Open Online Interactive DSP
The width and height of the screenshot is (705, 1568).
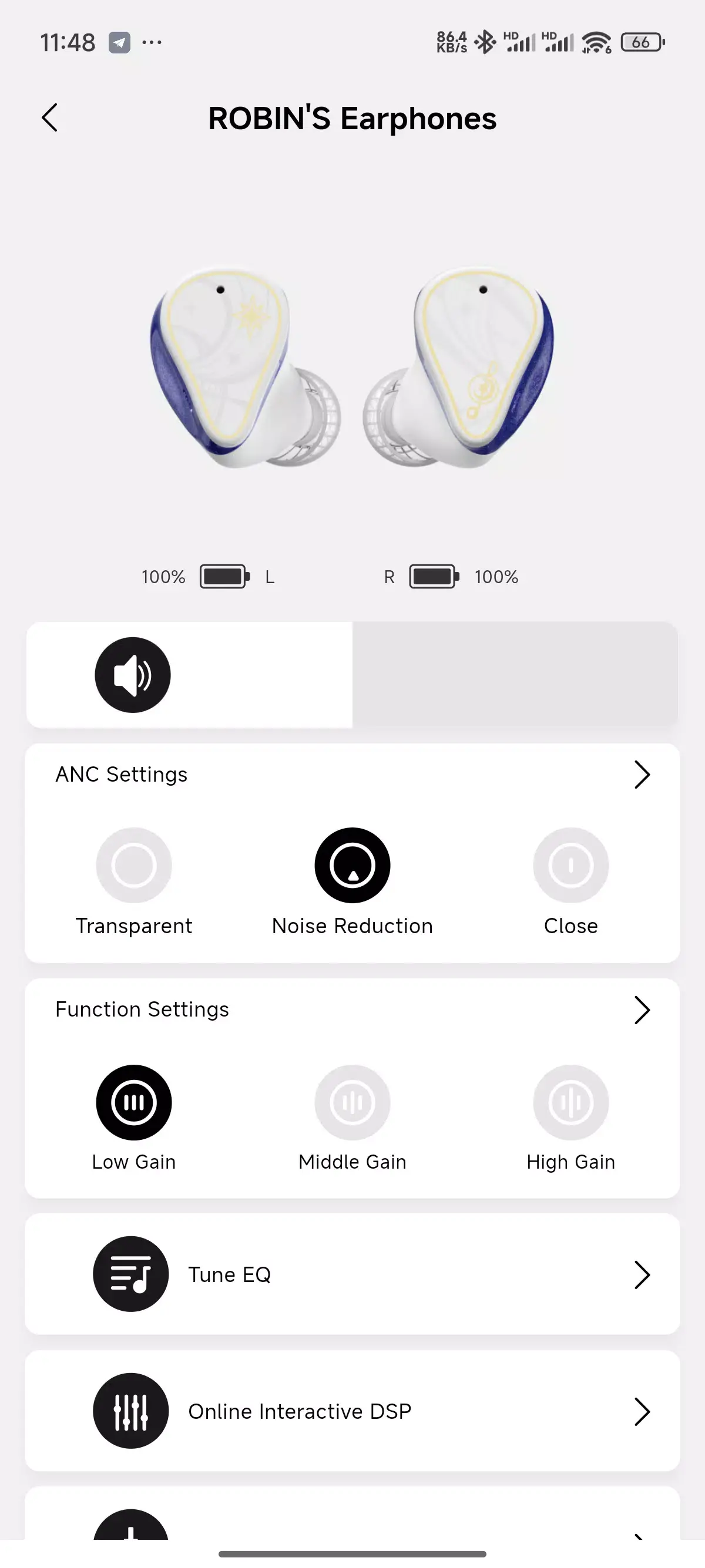[x=352, y=1411]
